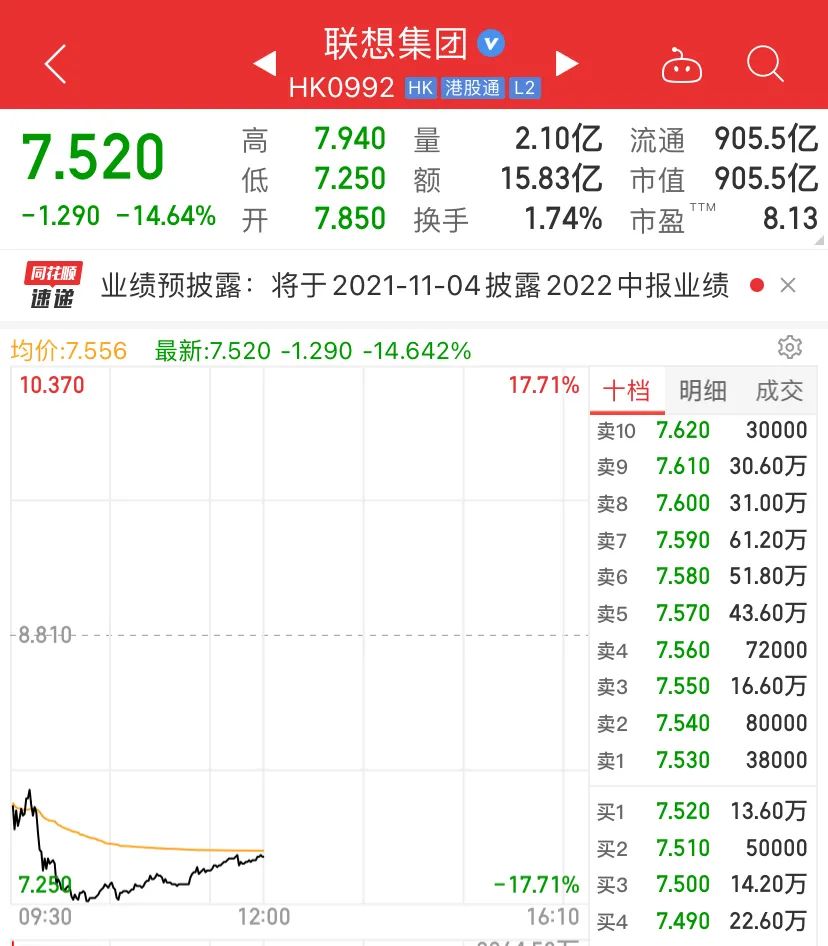
Task: Switch to the 明细 tab
Action: click(x=703, y=391)
